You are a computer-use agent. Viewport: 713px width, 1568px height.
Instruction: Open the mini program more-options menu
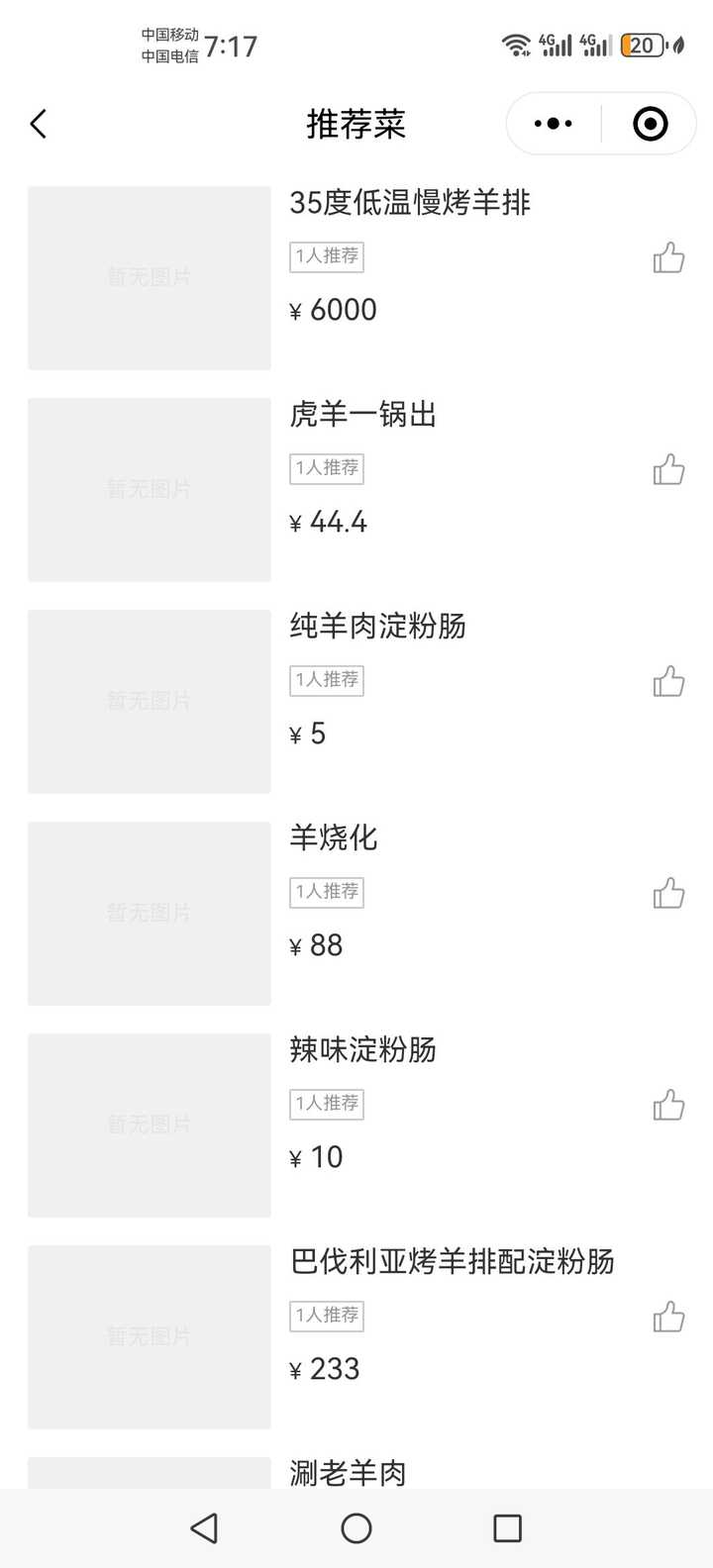[x=553, y=124]
